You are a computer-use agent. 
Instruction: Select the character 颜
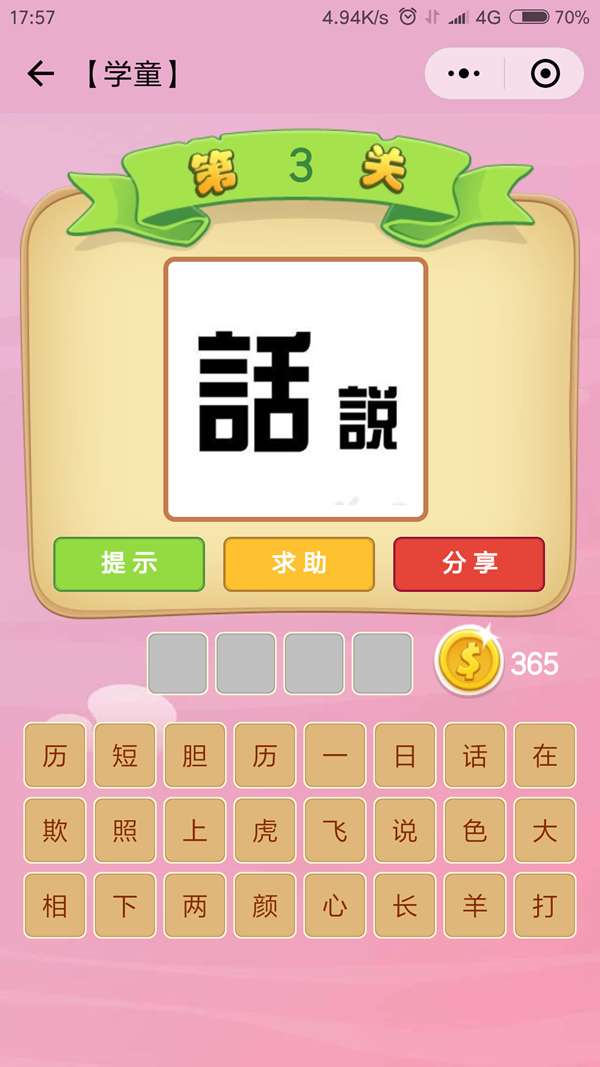(265, 905)
